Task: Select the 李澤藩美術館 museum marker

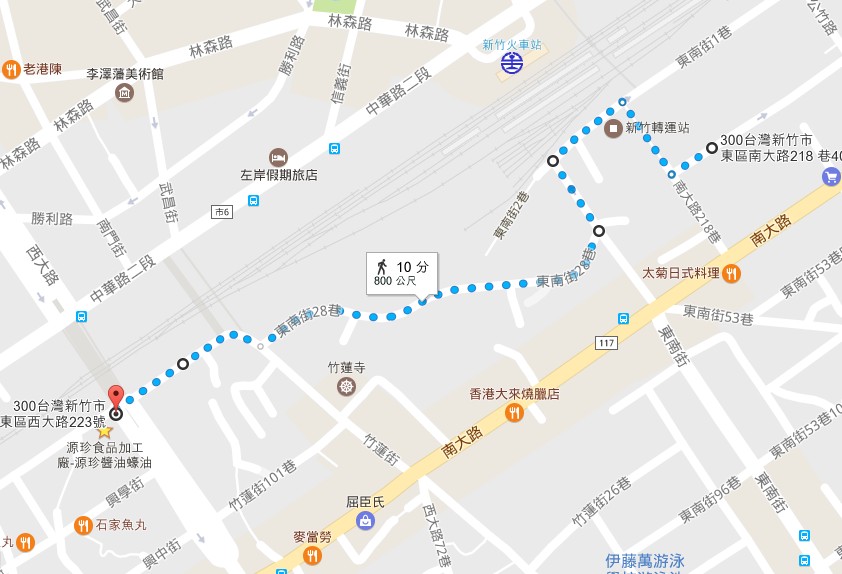Action: 125,93
